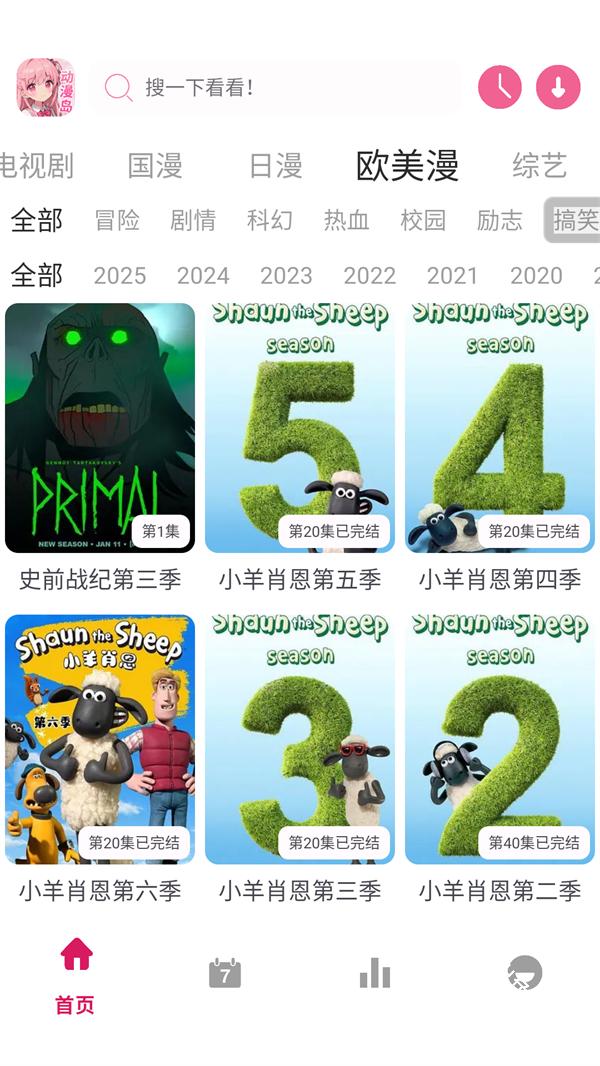View 小羊肖恩第六季 details
The width and height of the screenshot is (600, 1066).
(x=100, y=740)
